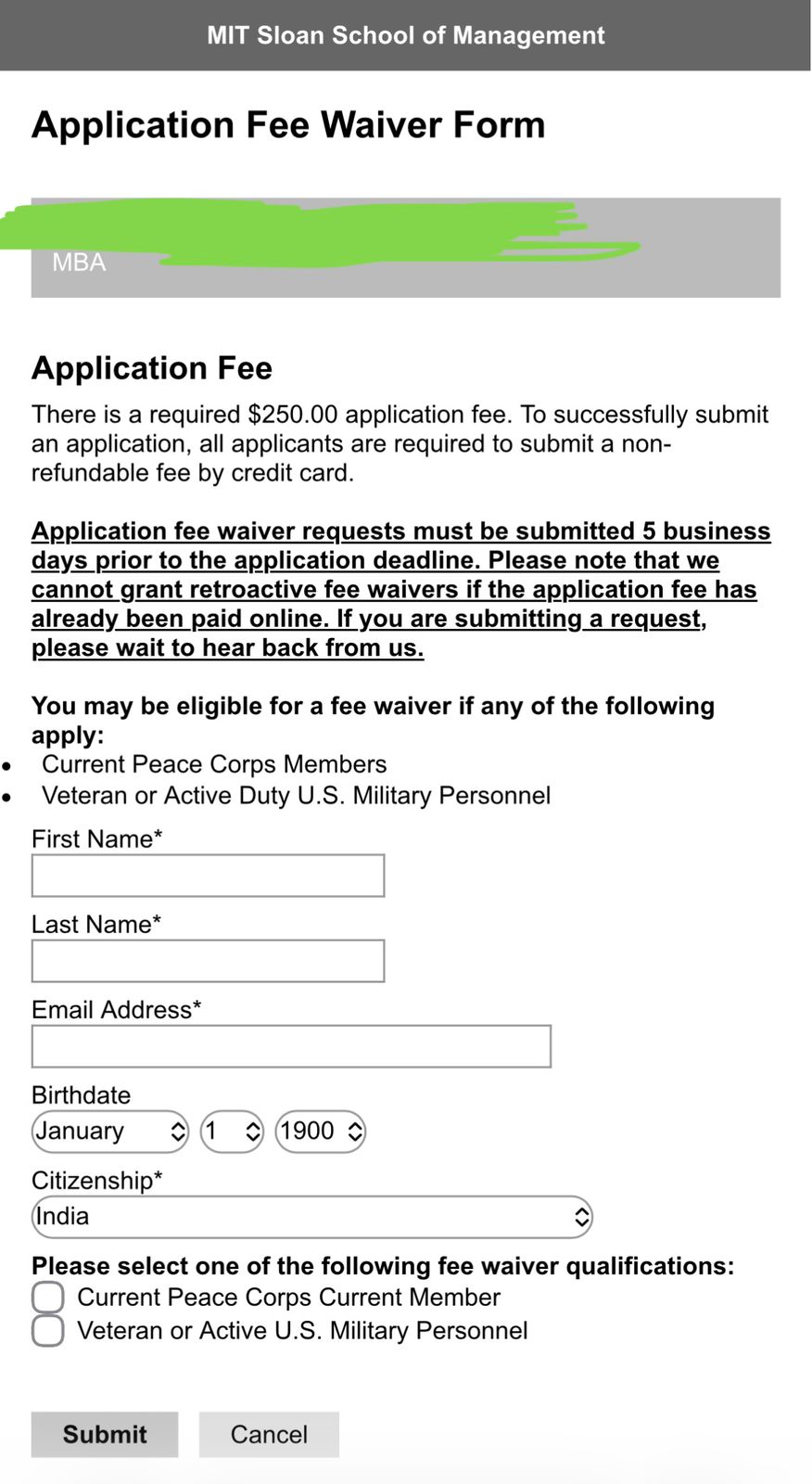Expand the Citizenship dropdown set to India
812x1484 pixels.
click(311, 1217)
